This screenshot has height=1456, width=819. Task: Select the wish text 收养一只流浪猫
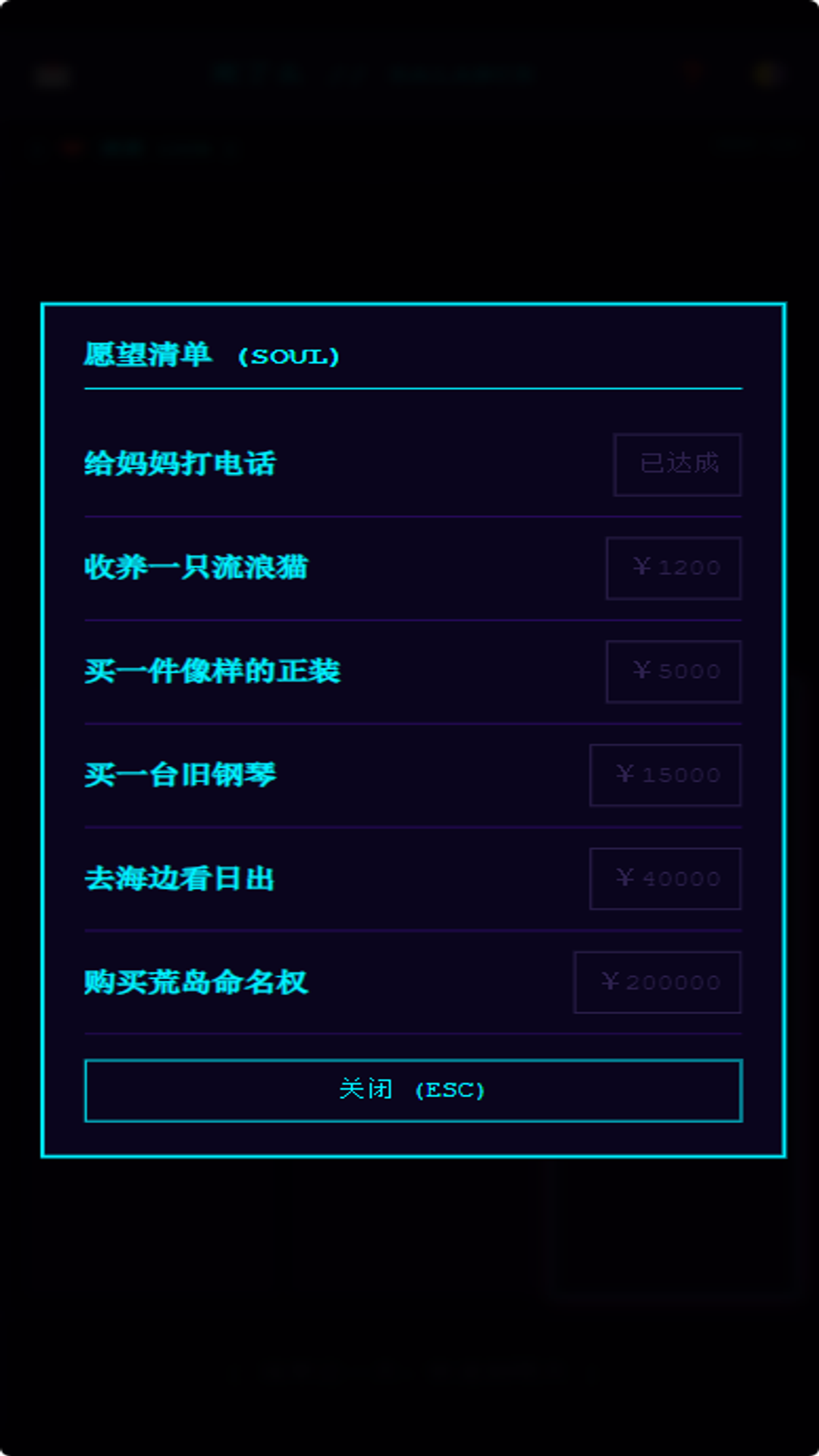pos(196,568)
